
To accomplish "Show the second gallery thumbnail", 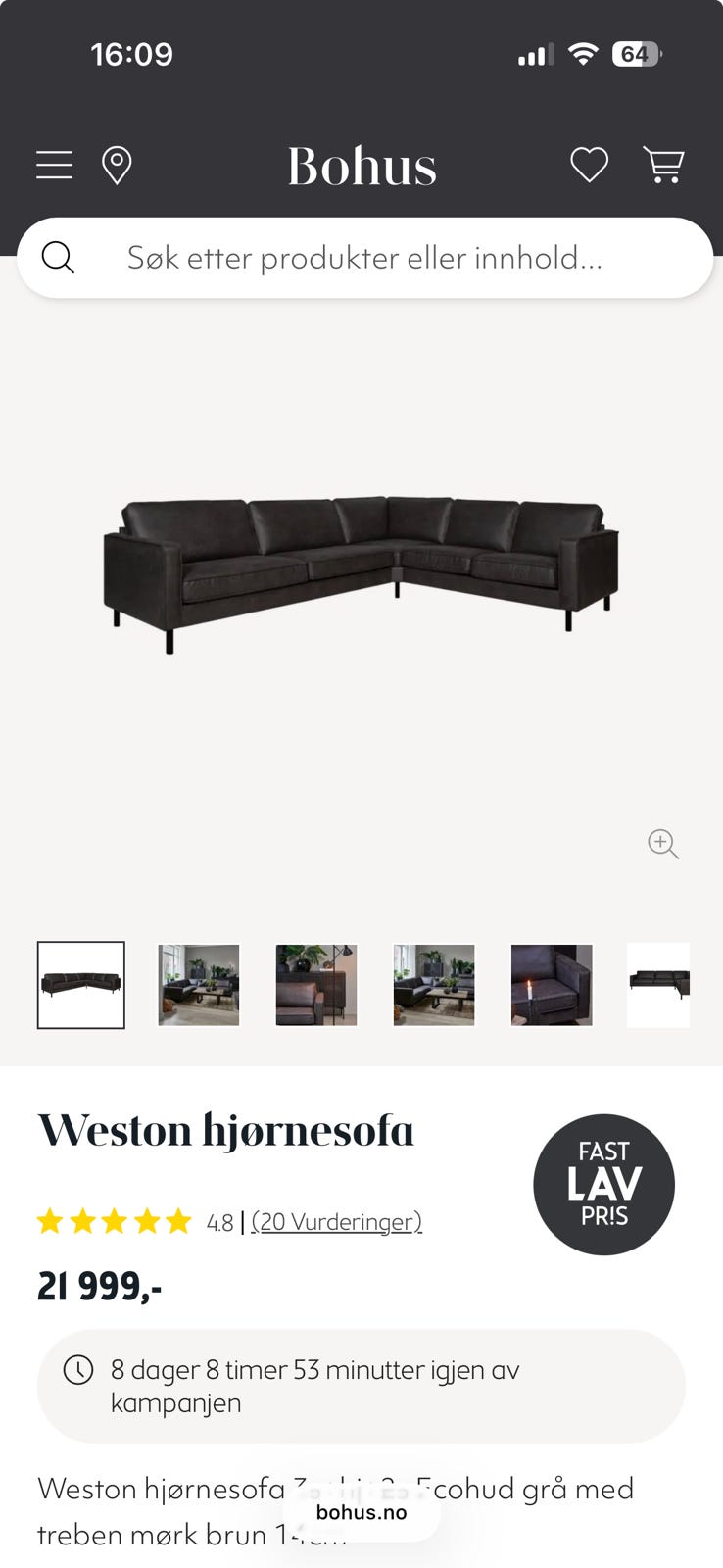I will tap(199, 985).
